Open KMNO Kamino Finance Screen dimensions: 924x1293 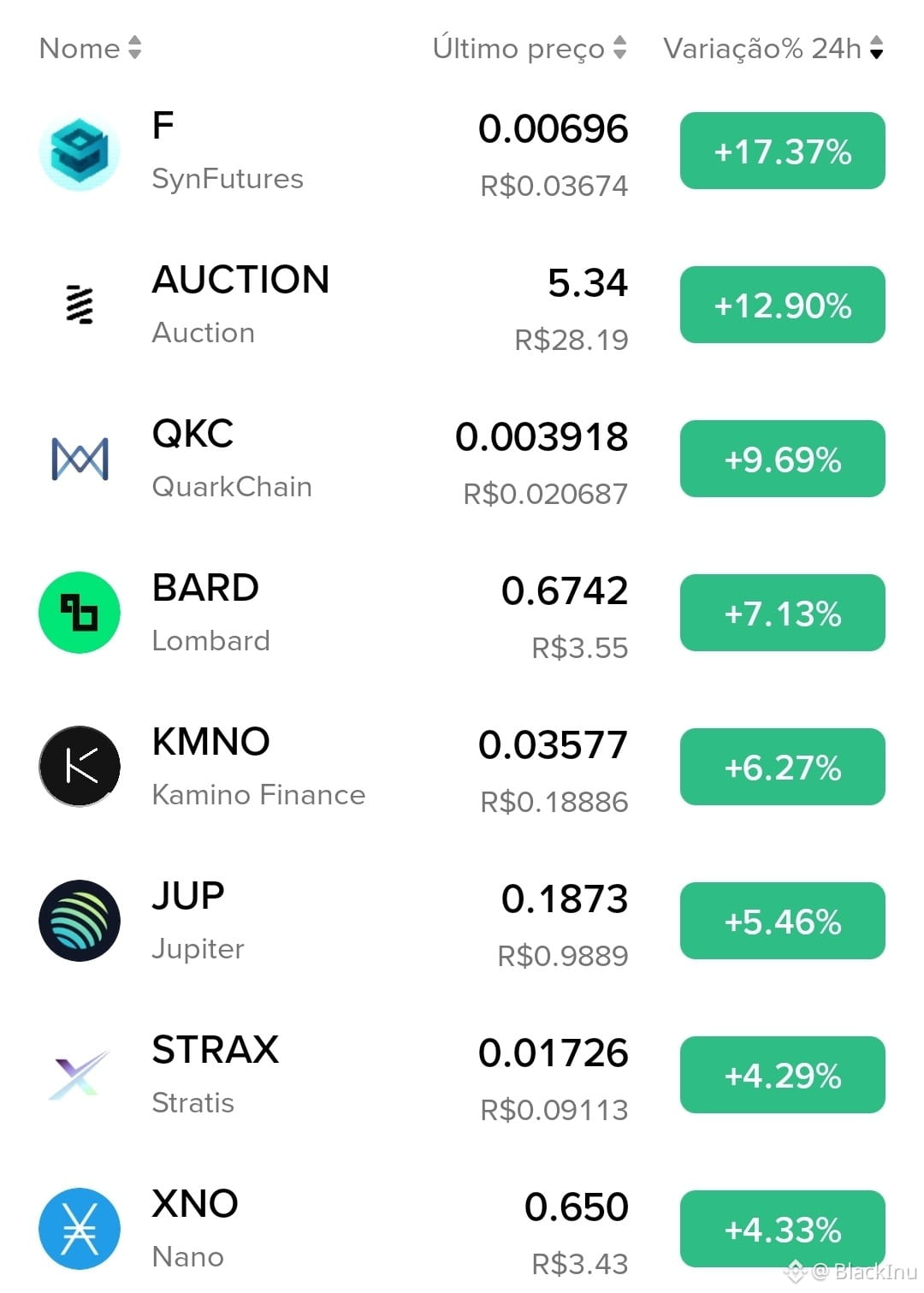click(342, 768)
